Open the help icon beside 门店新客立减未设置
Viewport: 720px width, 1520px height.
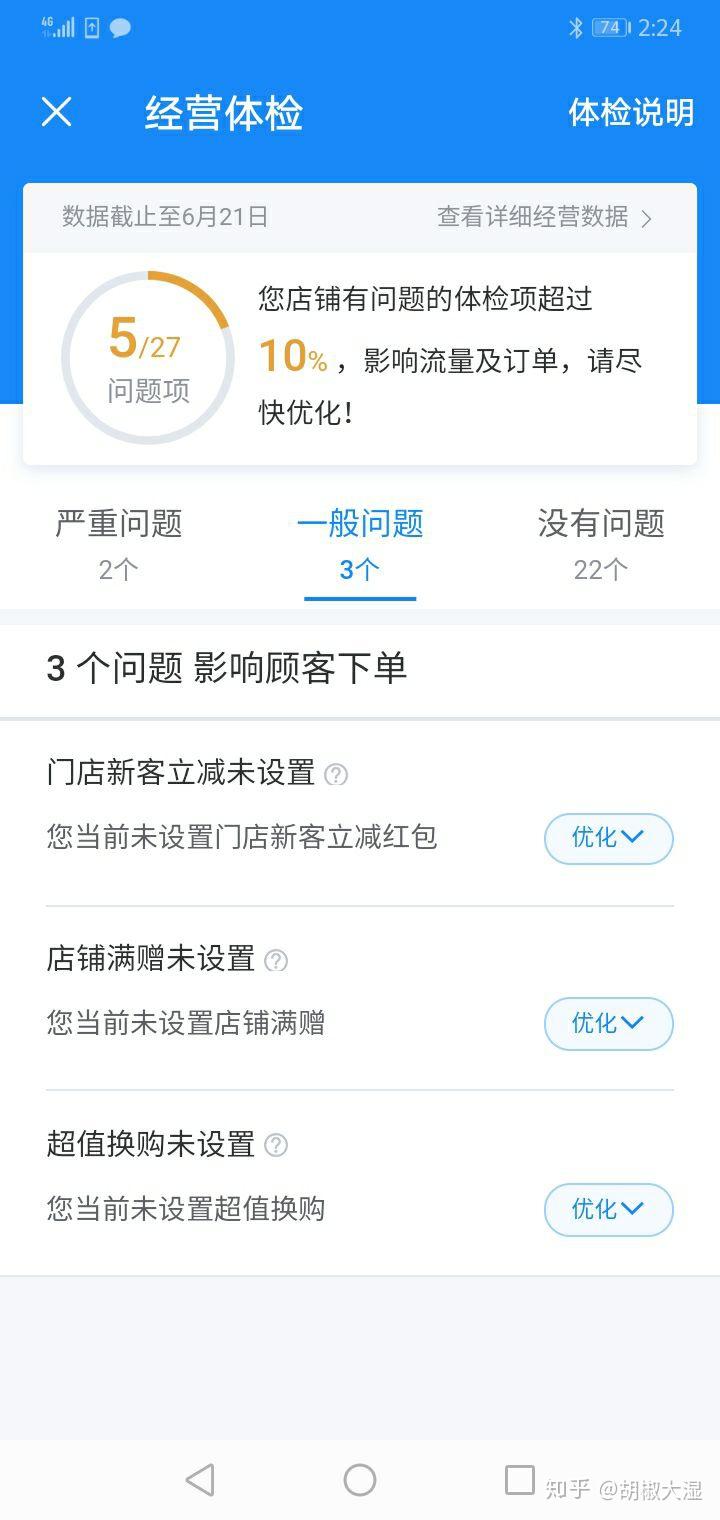[x=337, y=773]
